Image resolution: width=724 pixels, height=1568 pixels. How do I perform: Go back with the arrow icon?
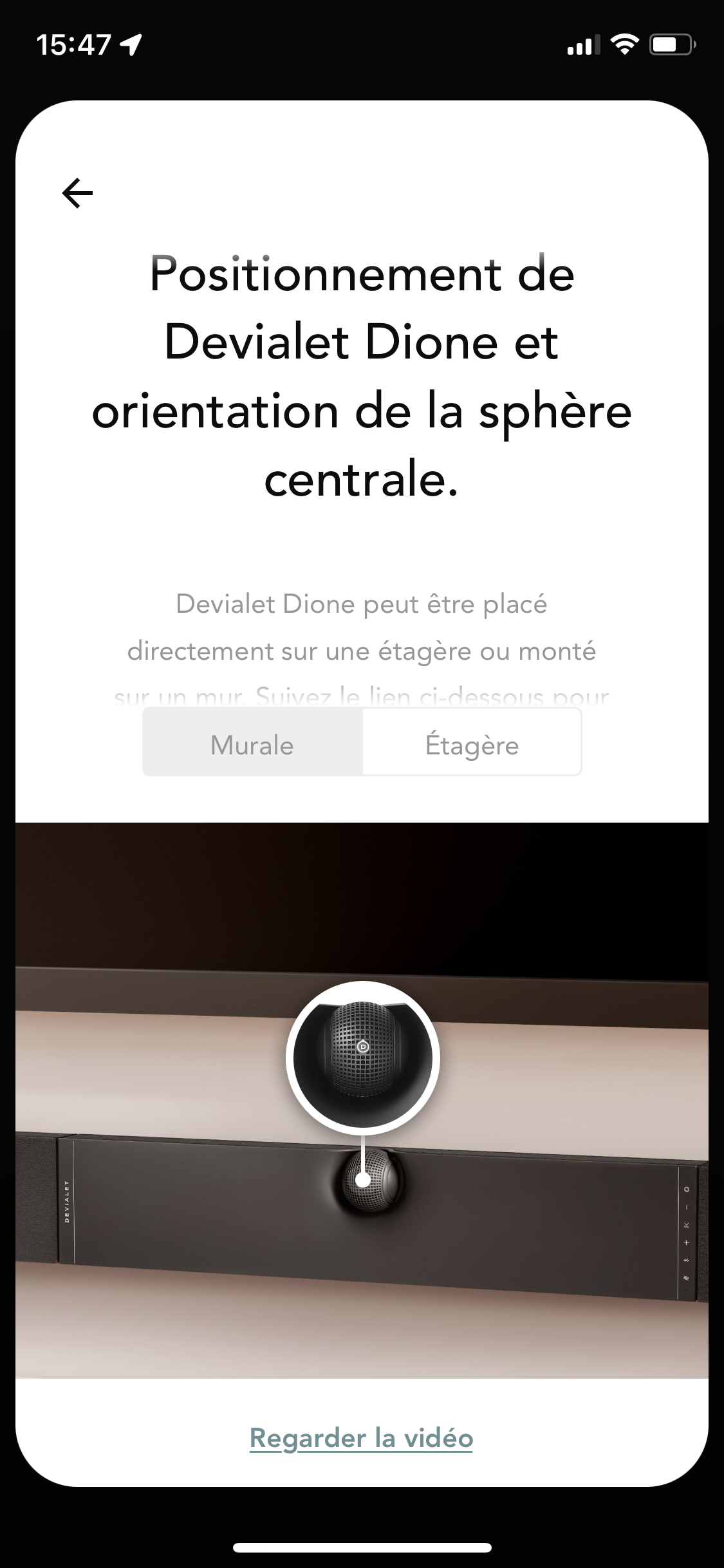(x=77, y=193)
